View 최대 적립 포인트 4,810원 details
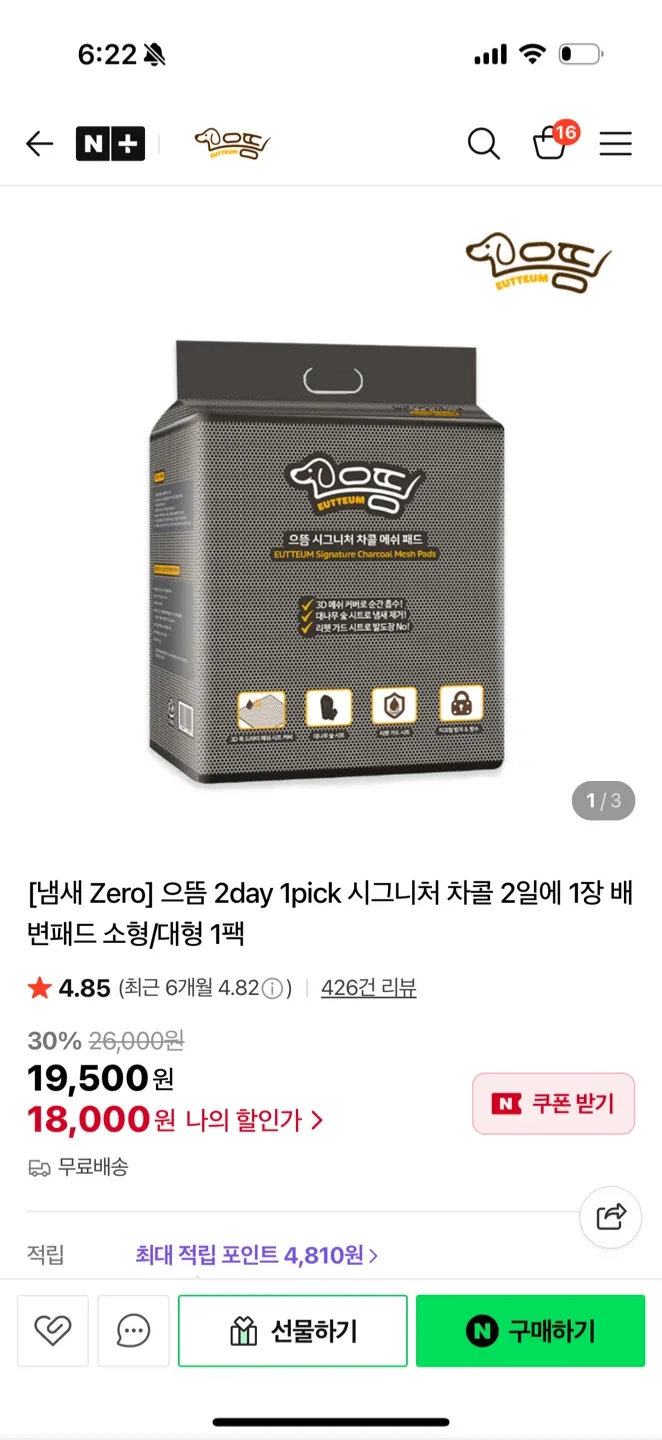 pyautogui.click(x=257, y=1255)
